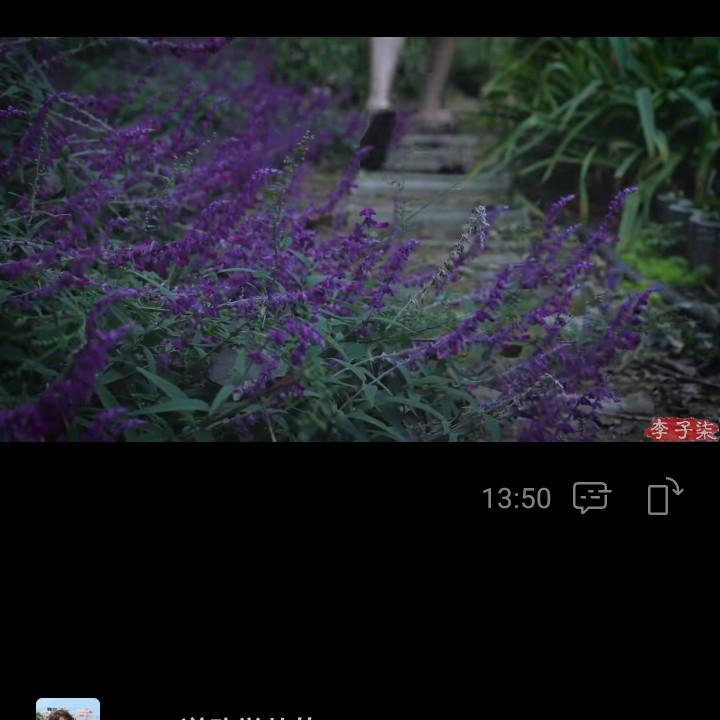Rotate the video to fullscreen
Screen dimensions: 720x720
click(x=664, y=497)
